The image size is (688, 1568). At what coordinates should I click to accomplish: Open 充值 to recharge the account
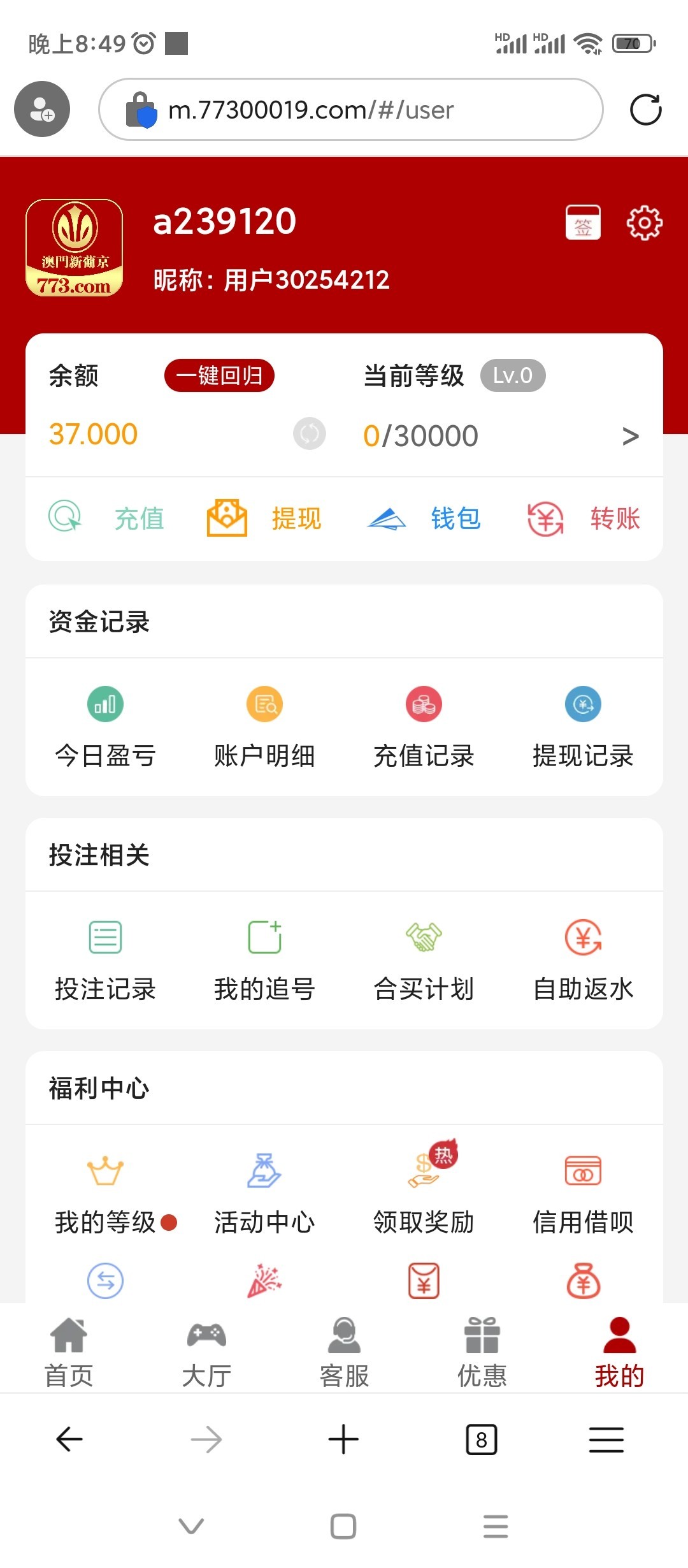(107, 518)
